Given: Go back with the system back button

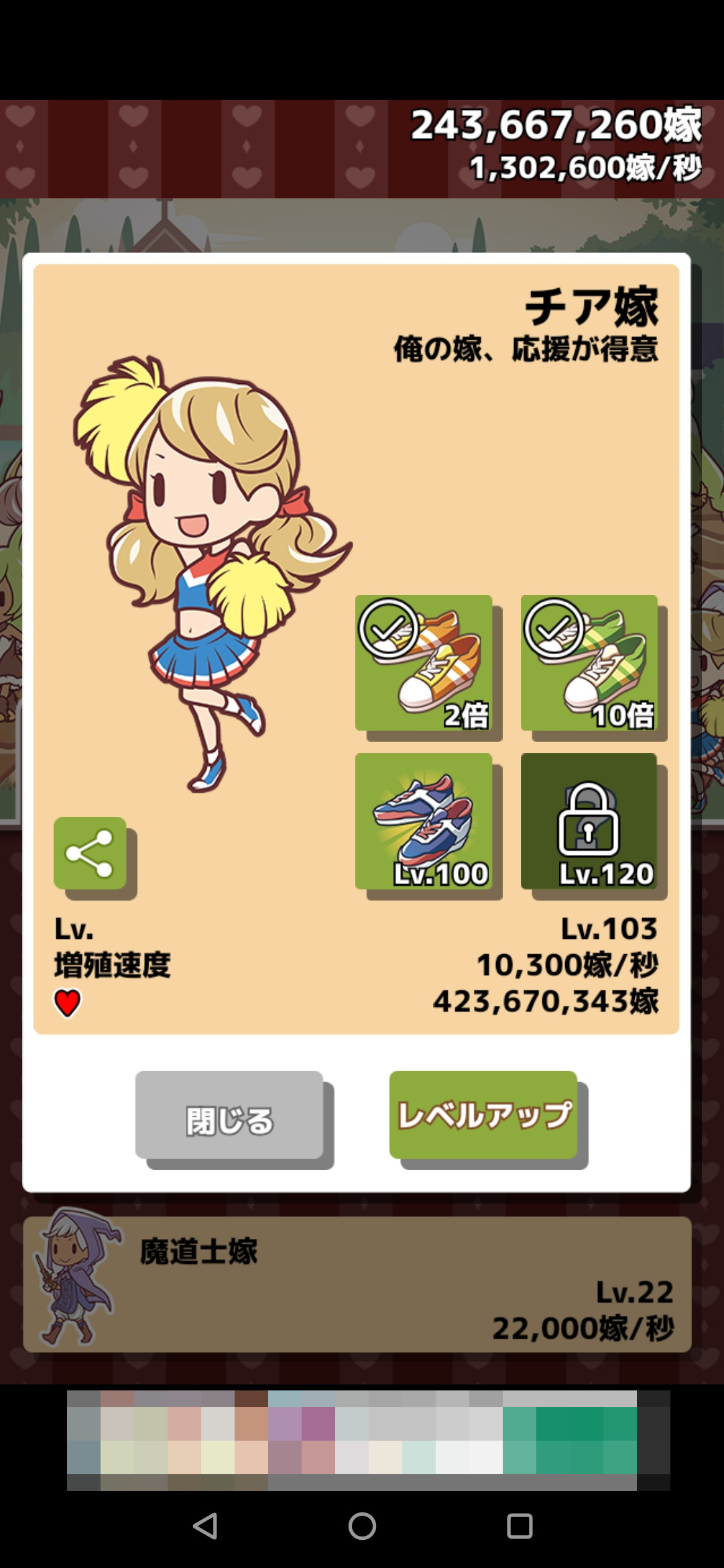Looking at the screenshot, I should 204,1526.
